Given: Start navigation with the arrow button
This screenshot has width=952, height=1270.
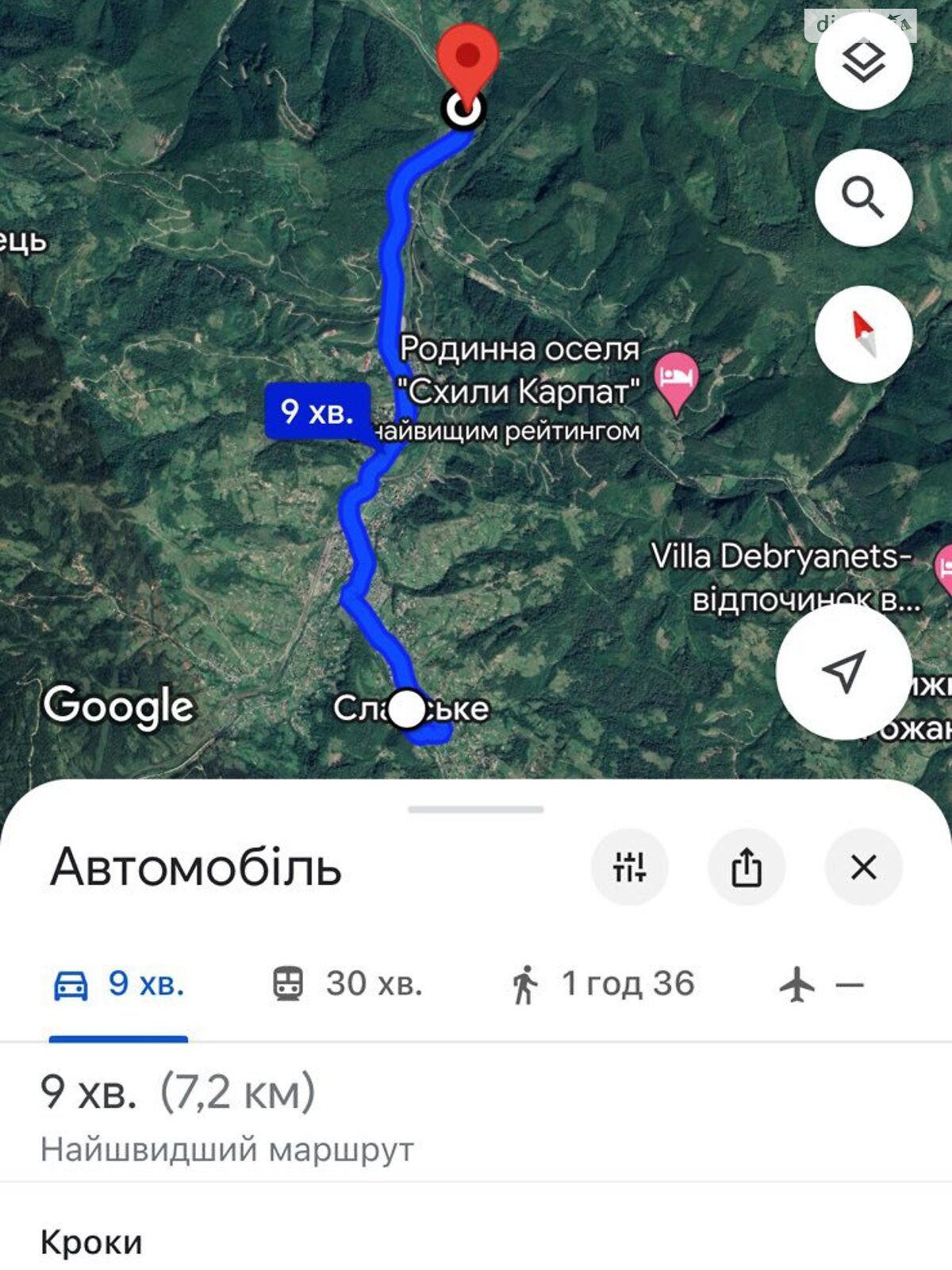Looking at the screenshot, I should pyautogui.click(x=843, y=672).
